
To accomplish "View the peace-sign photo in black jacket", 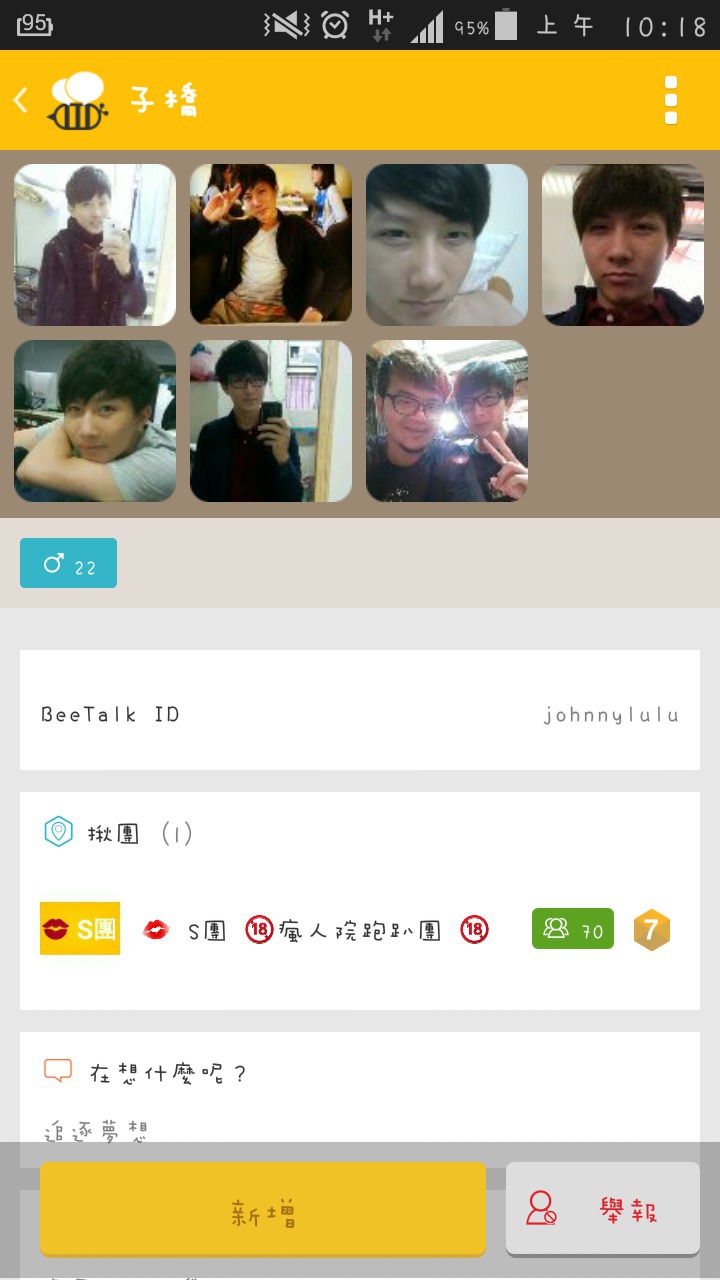I will pos(271,245).
